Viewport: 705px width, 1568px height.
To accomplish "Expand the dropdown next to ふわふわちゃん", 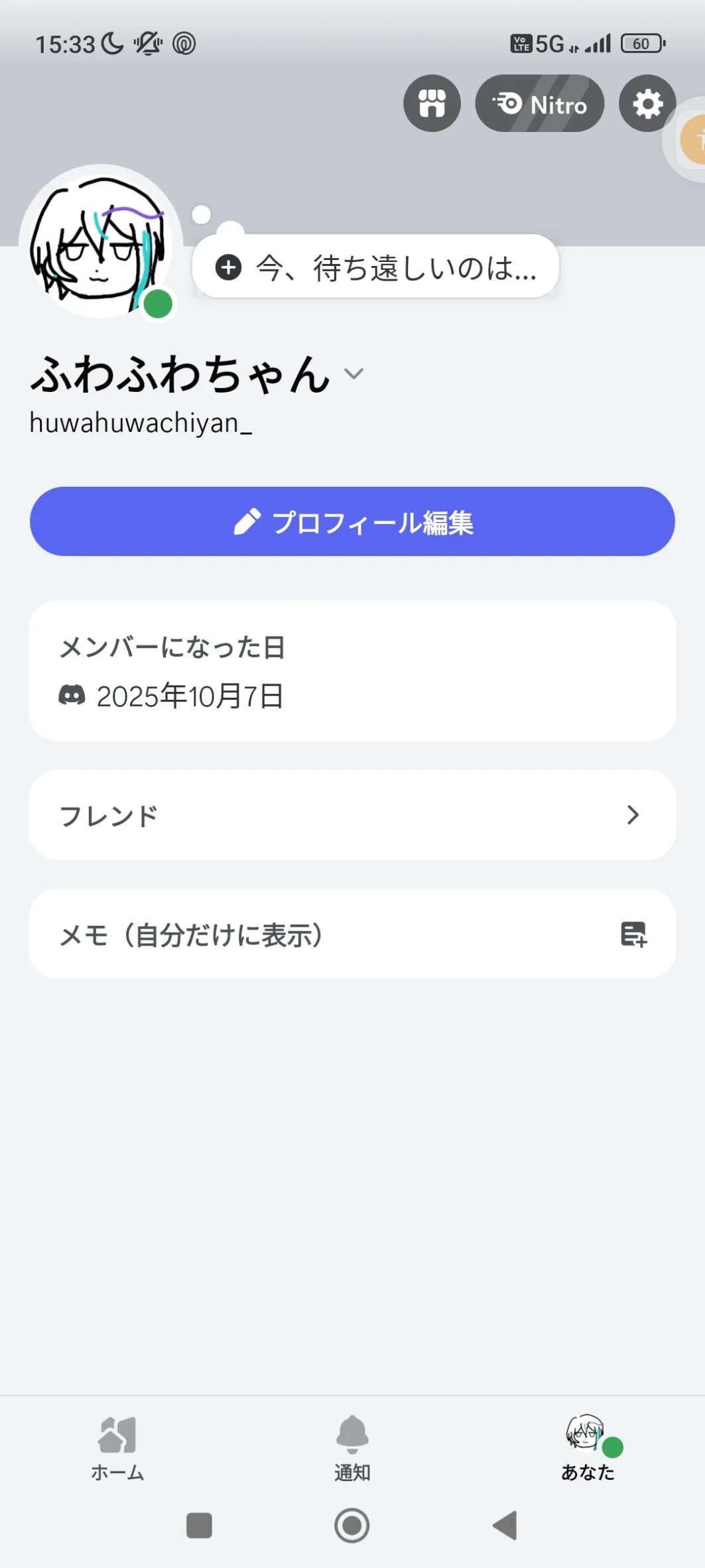I will pos(354,373).
